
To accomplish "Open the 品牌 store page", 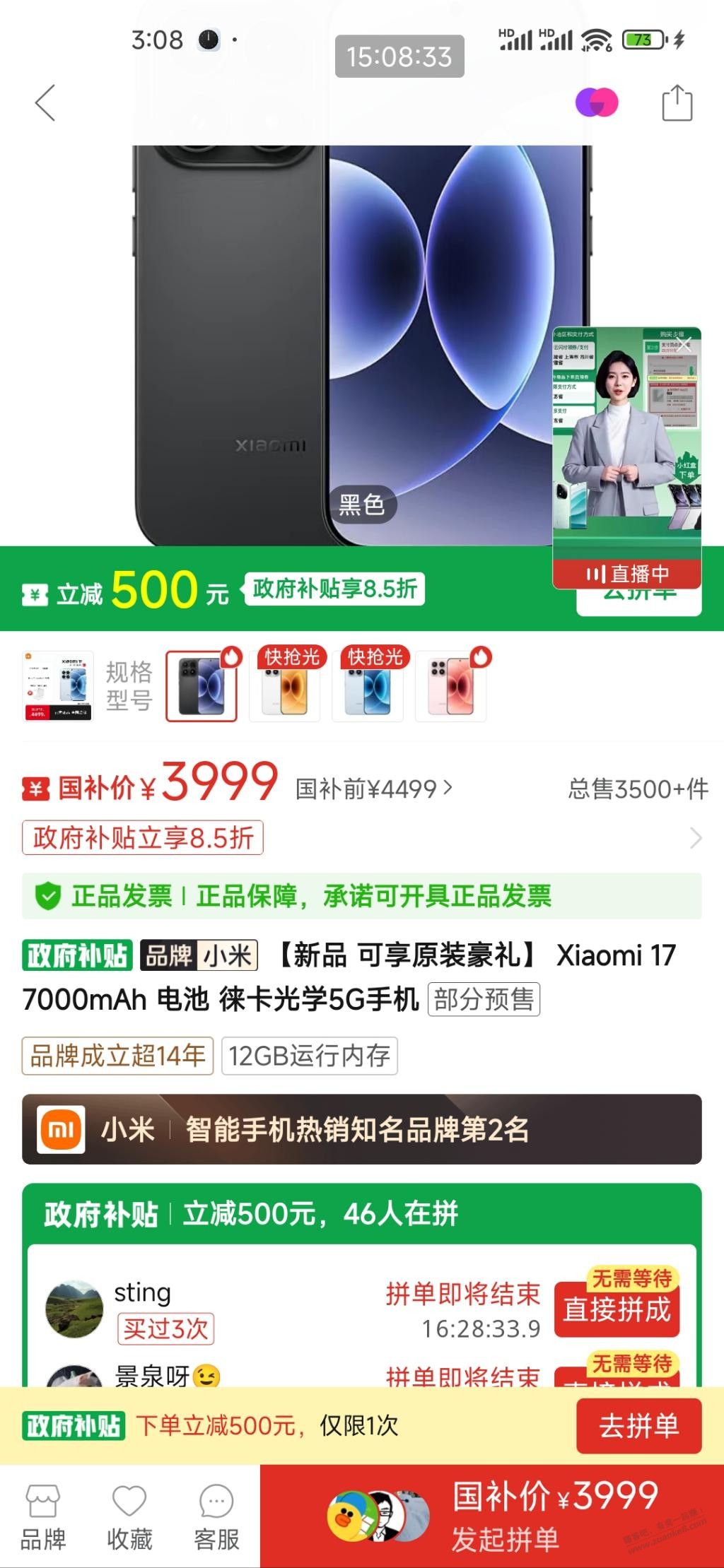I will (42, 1516).
